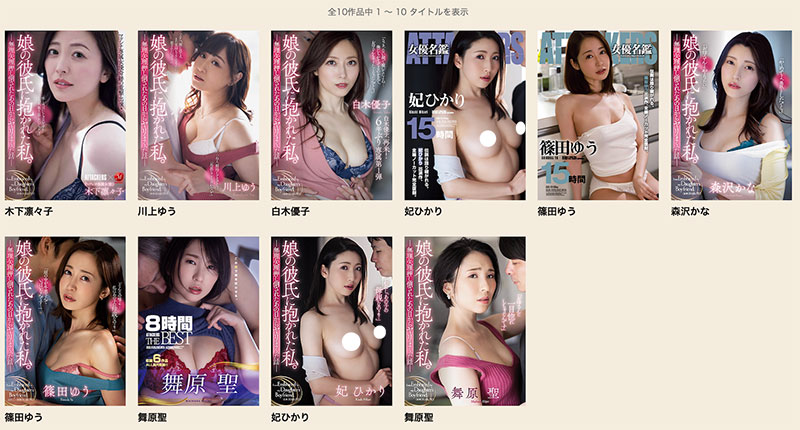Open 舞原聖's 8時間 BEST title
This screenshot has width=800, height=430.
(199, 320)
